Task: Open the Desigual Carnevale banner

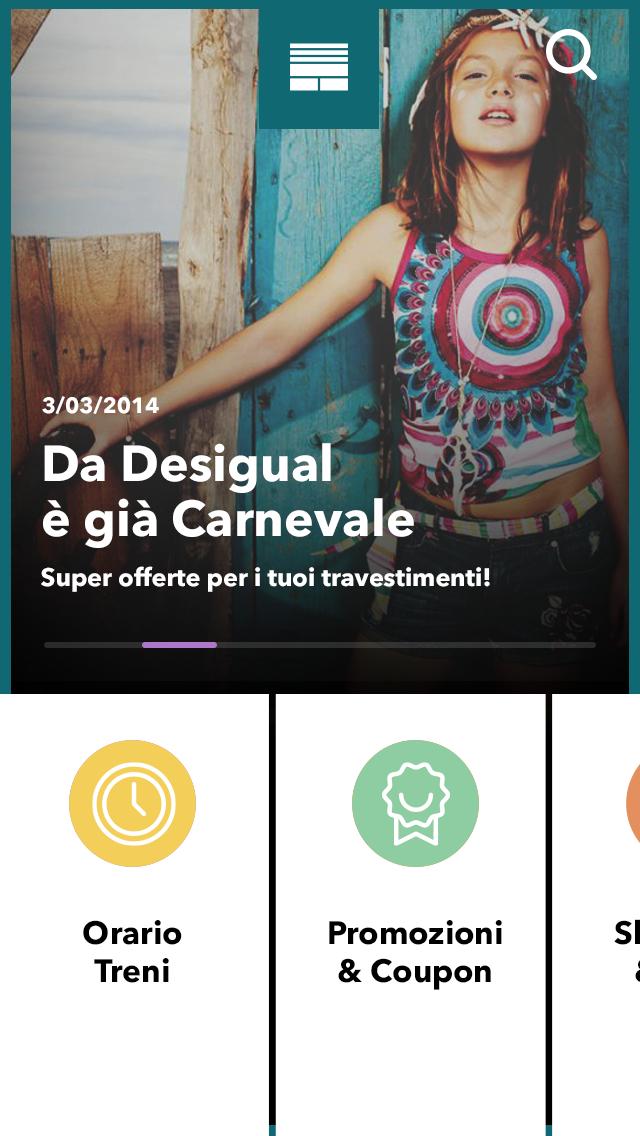Action: pos(228,492)
